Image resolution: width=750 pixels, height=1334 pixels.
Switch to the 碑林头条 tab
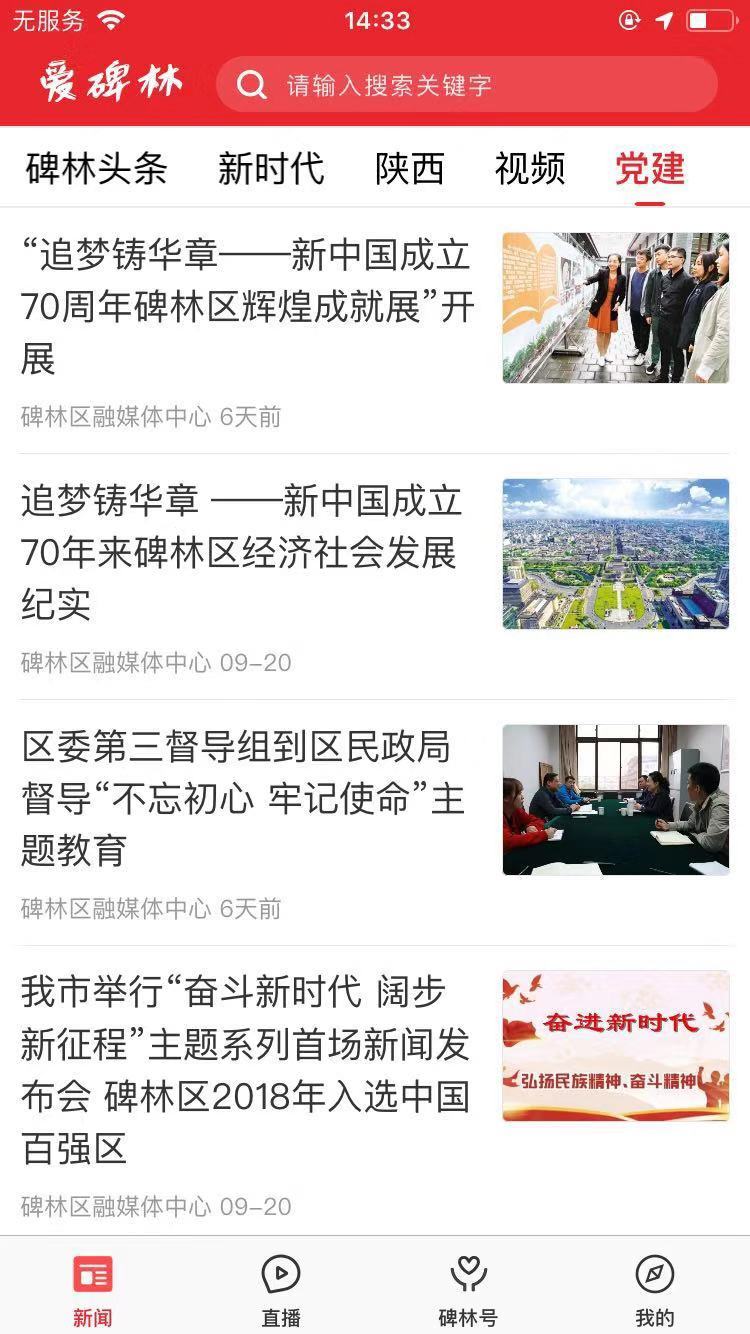coord(97,168)
